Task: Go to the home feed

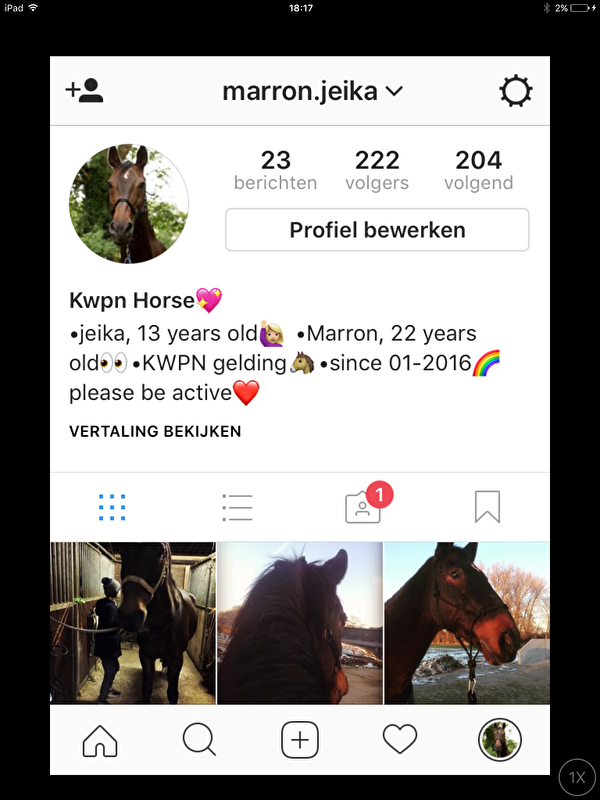Action: 100,740
